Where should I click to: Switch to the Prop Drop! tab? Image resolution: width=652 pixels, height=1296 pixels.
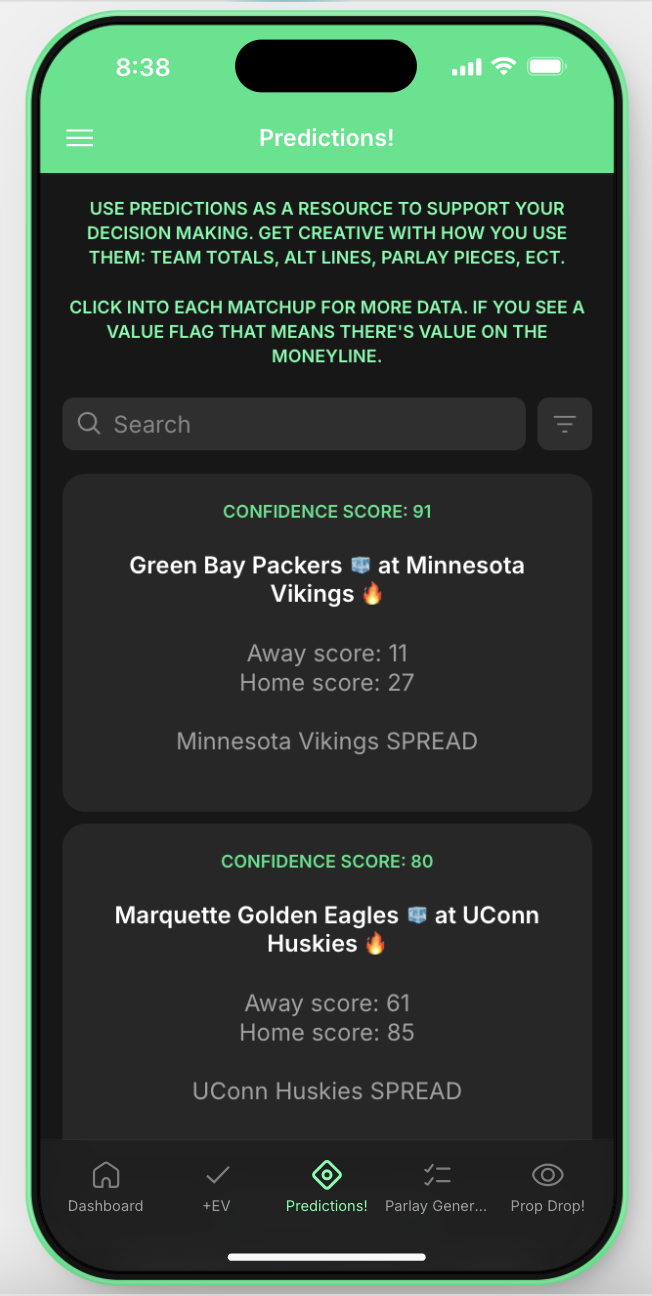(x=547, y=1187)
